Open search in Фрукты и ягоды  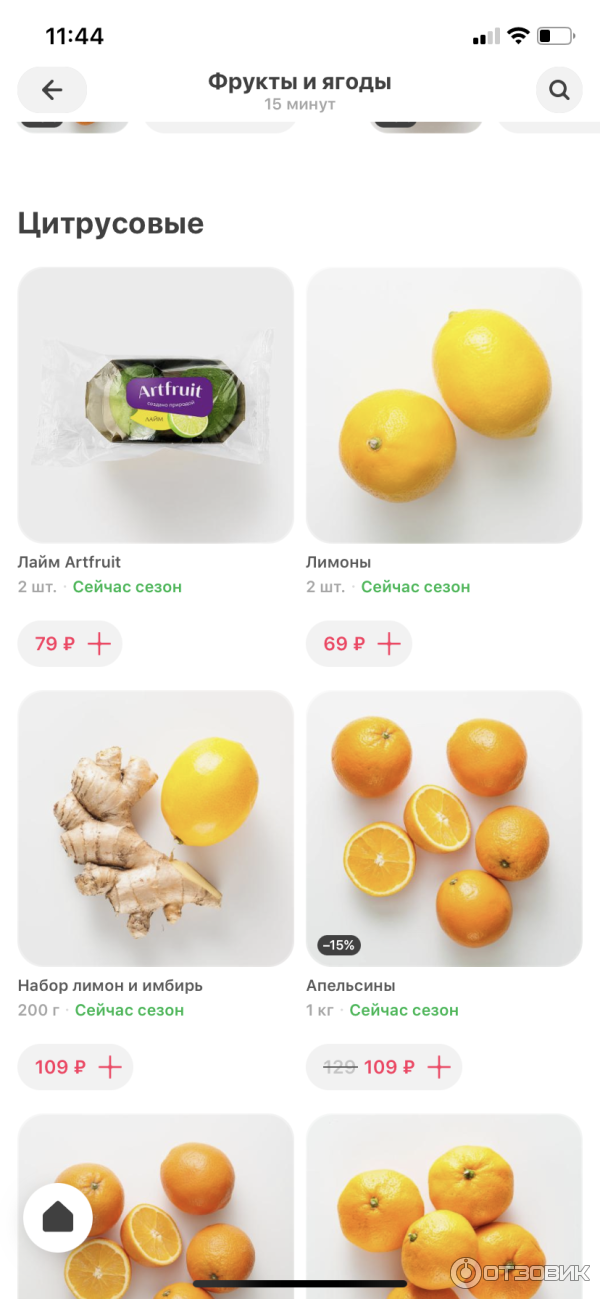point(558,90)
